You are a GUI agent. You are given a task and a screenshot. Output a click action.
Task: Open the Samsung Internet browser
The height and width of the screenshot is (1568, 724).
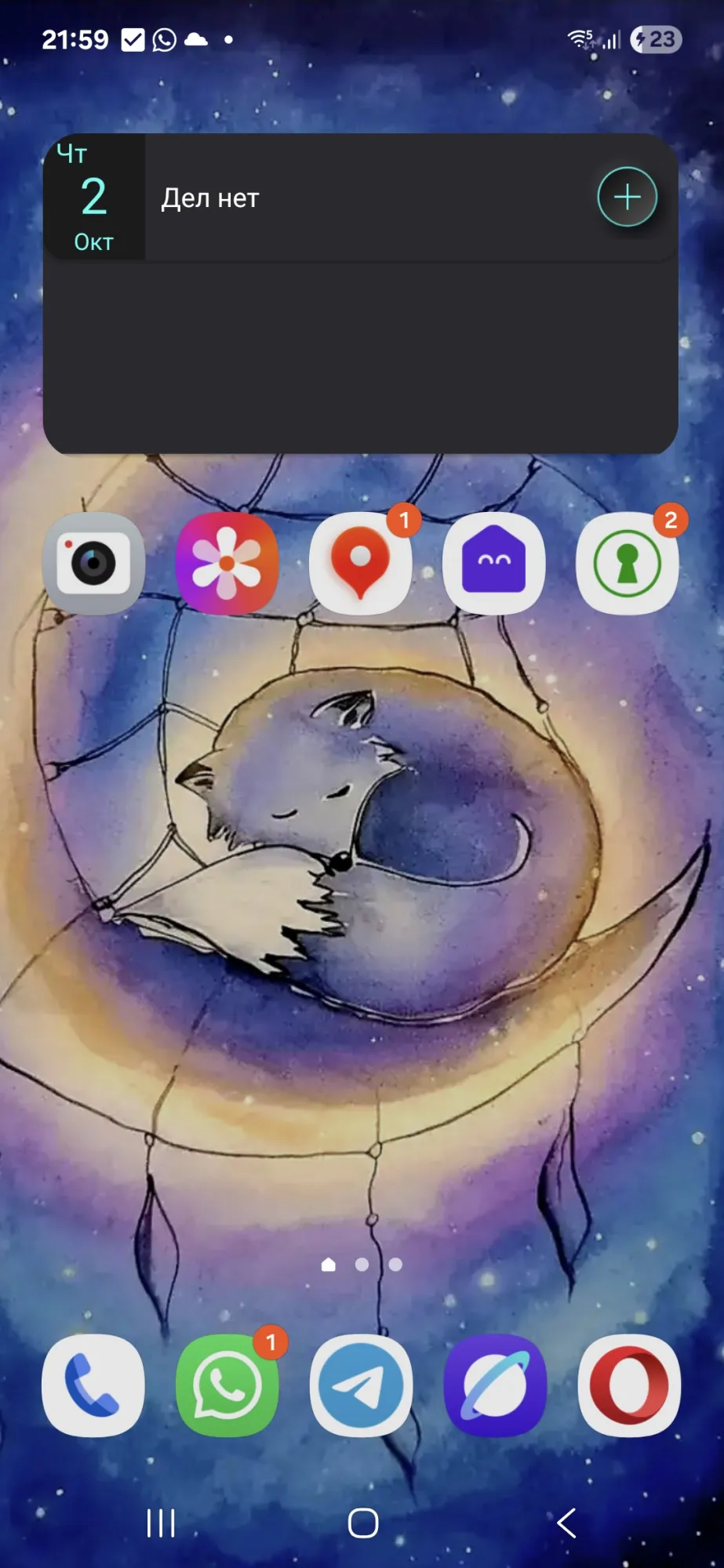tap(495, 1385)
